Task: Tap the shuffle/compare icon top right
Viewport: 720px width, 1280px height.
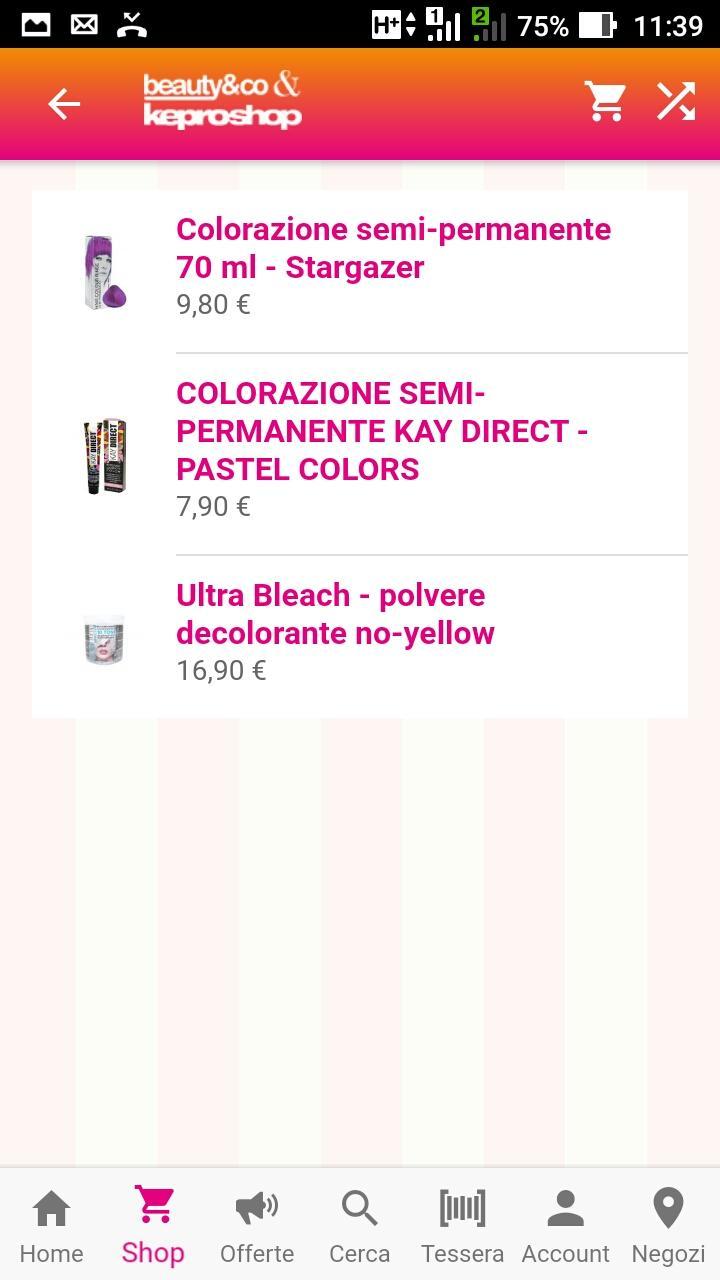Action: pyautogui.click(x=676, y=100)
